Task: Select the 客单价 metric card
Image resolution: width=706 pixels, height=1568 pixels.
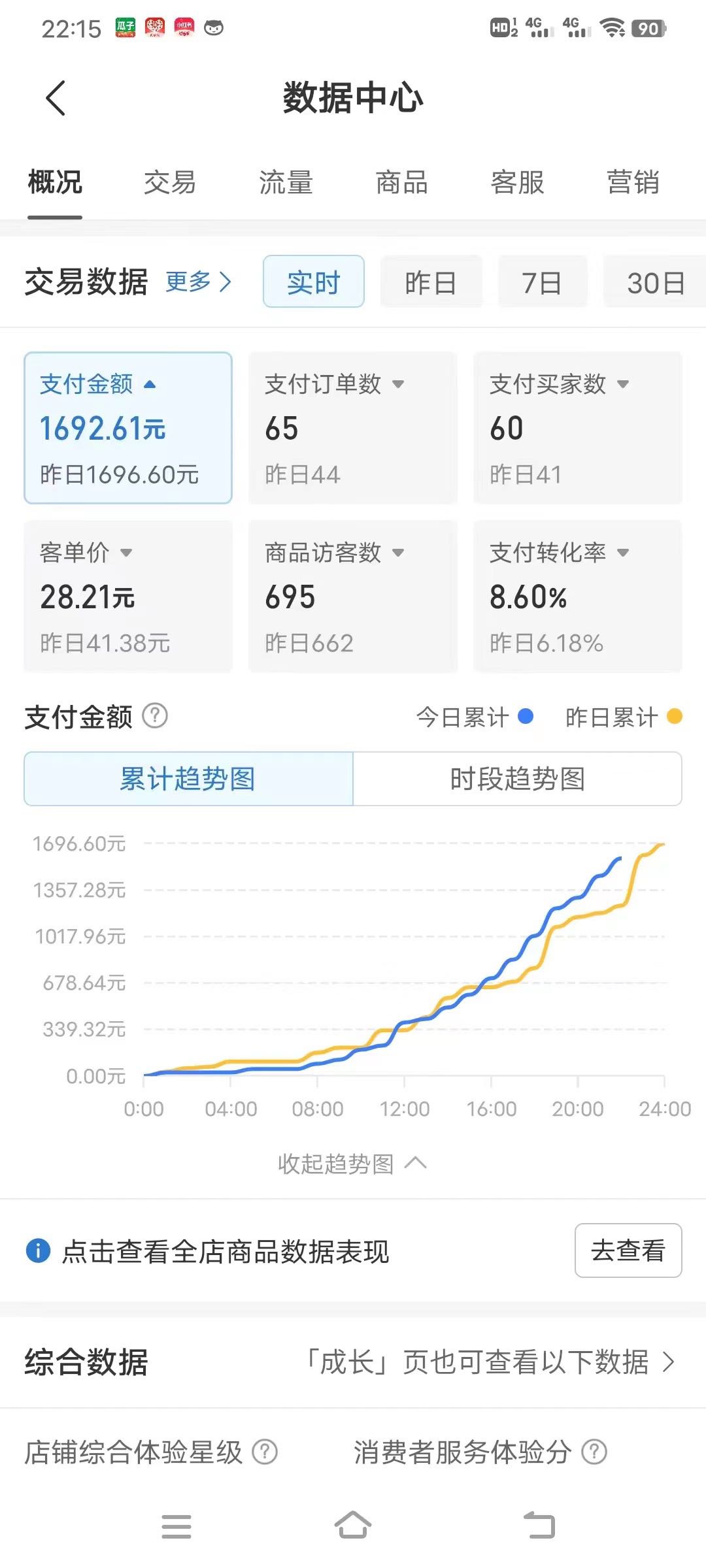Action: 128,596
